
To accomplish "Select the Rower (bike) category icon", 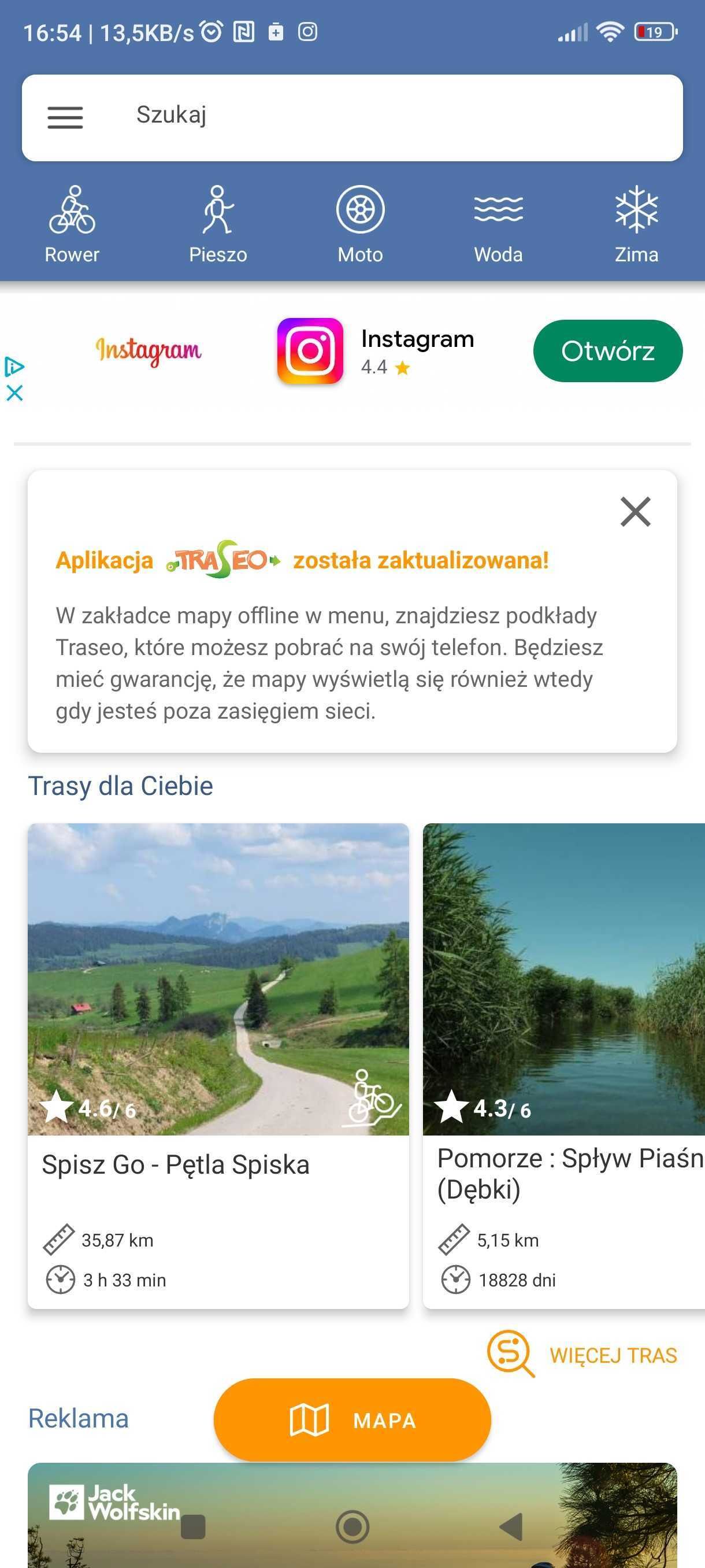I will click(71, 210).
